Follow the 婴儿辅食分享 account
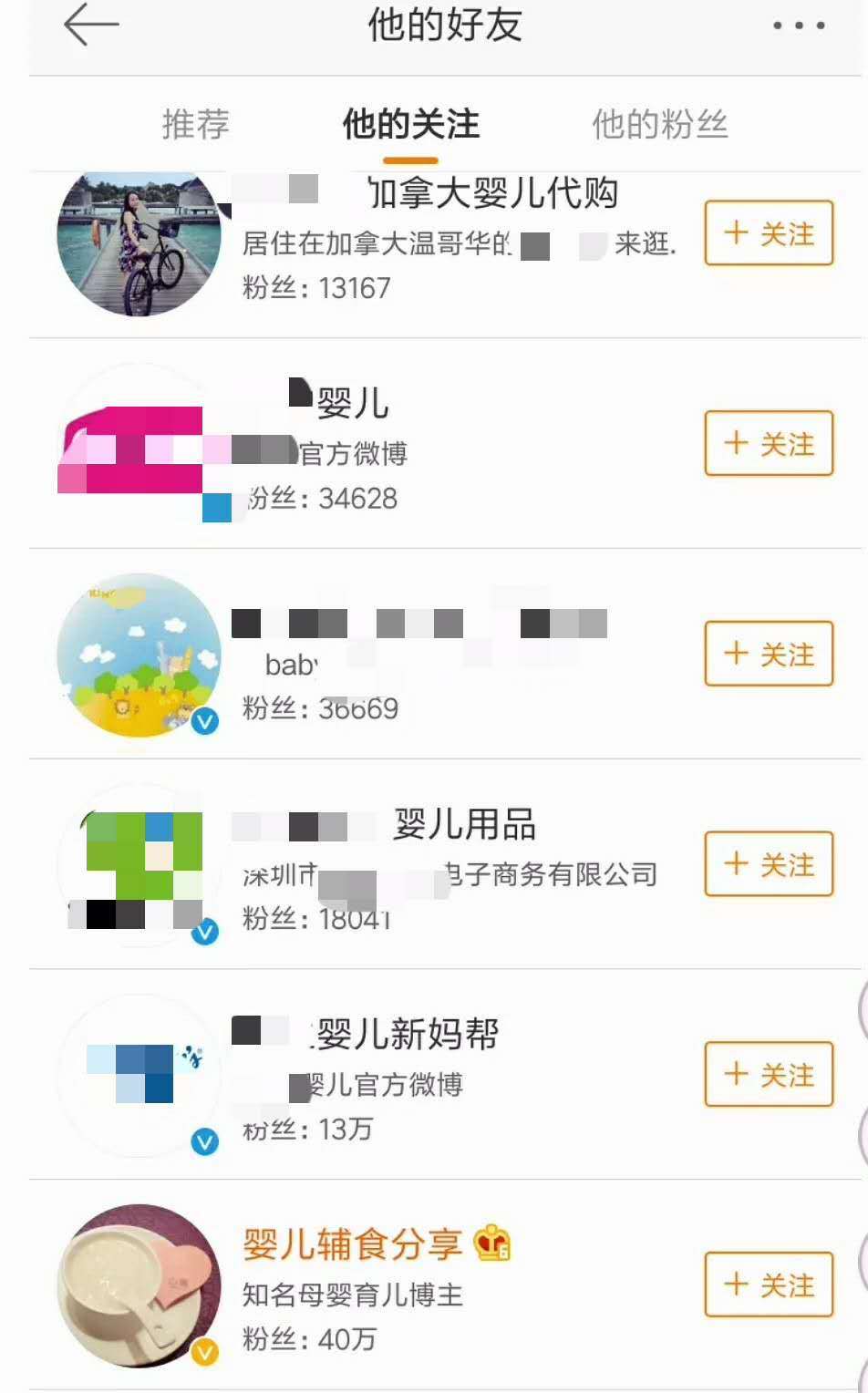The width and height of the screenshot is (868, 1393). point(768,1284)
